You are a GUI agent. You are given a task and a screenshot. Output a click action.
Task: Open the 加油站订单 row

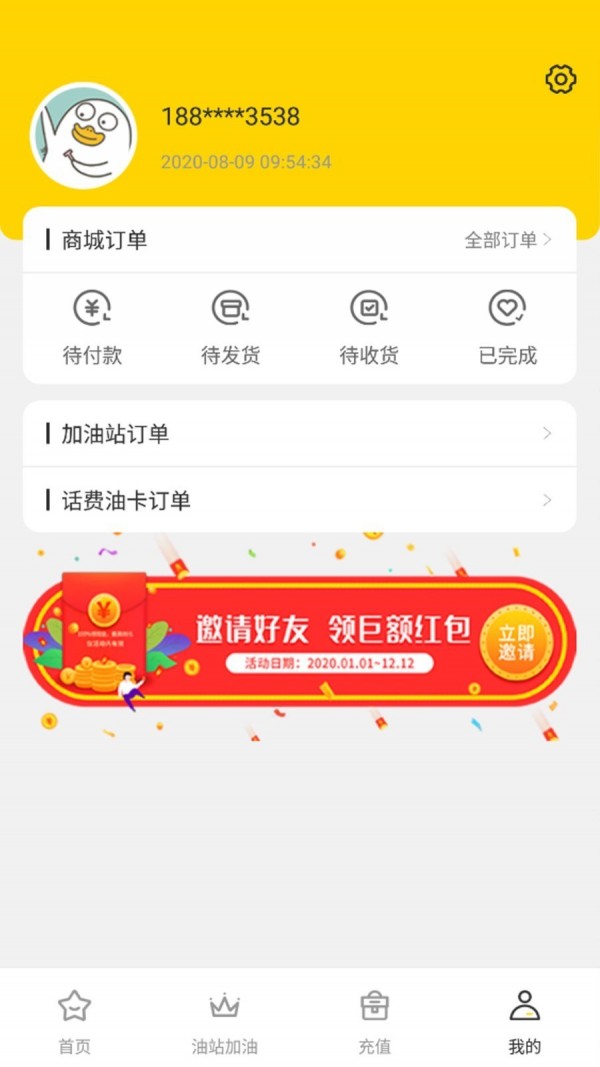pos(299,434)
